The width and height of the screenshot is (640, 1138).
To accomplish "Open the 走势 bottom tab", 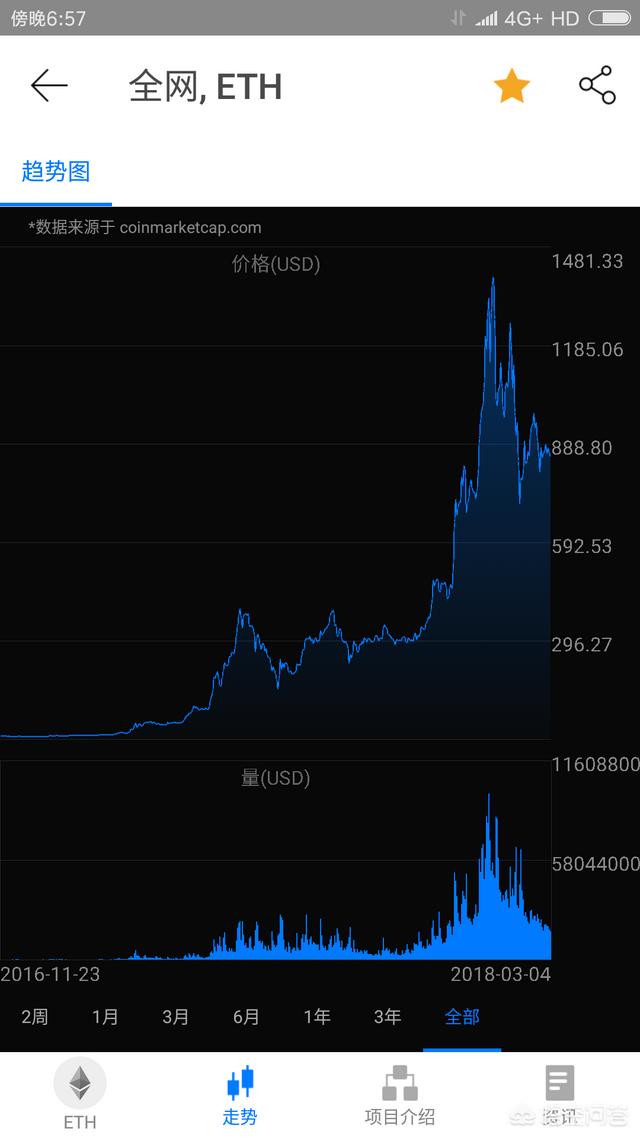I will pos(240,1095).
